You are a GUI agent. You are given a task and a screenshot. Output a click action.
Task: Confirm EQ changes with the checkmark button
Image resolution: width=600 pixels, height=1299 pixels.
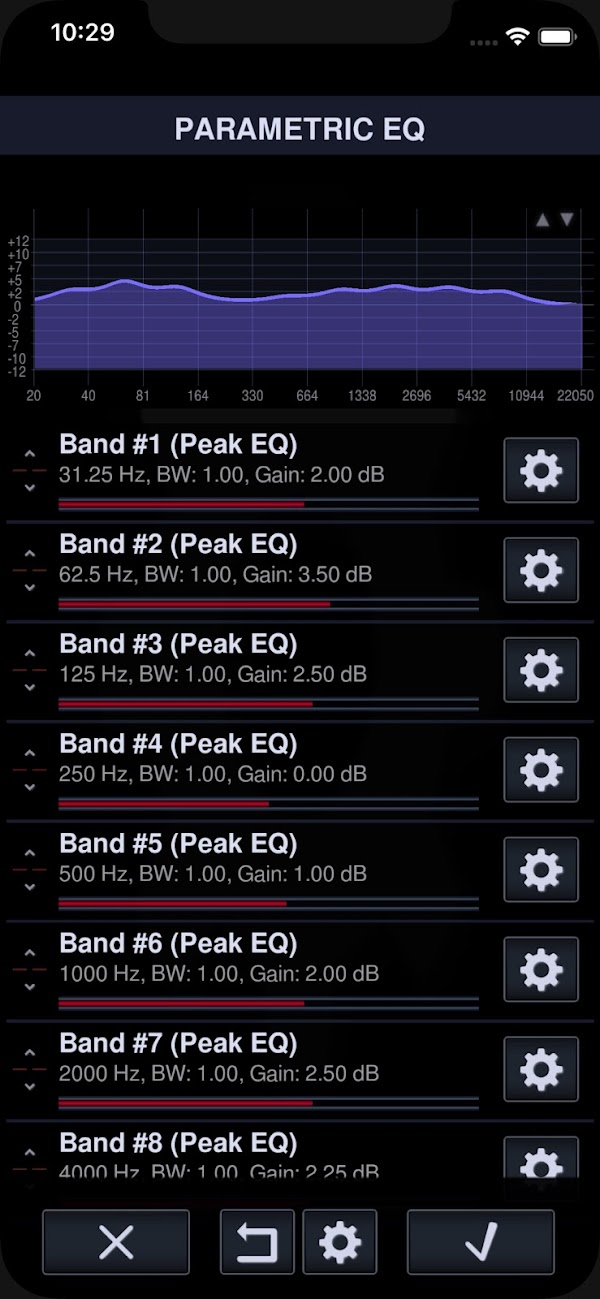pyautogui.click(x=481, y=1243)
